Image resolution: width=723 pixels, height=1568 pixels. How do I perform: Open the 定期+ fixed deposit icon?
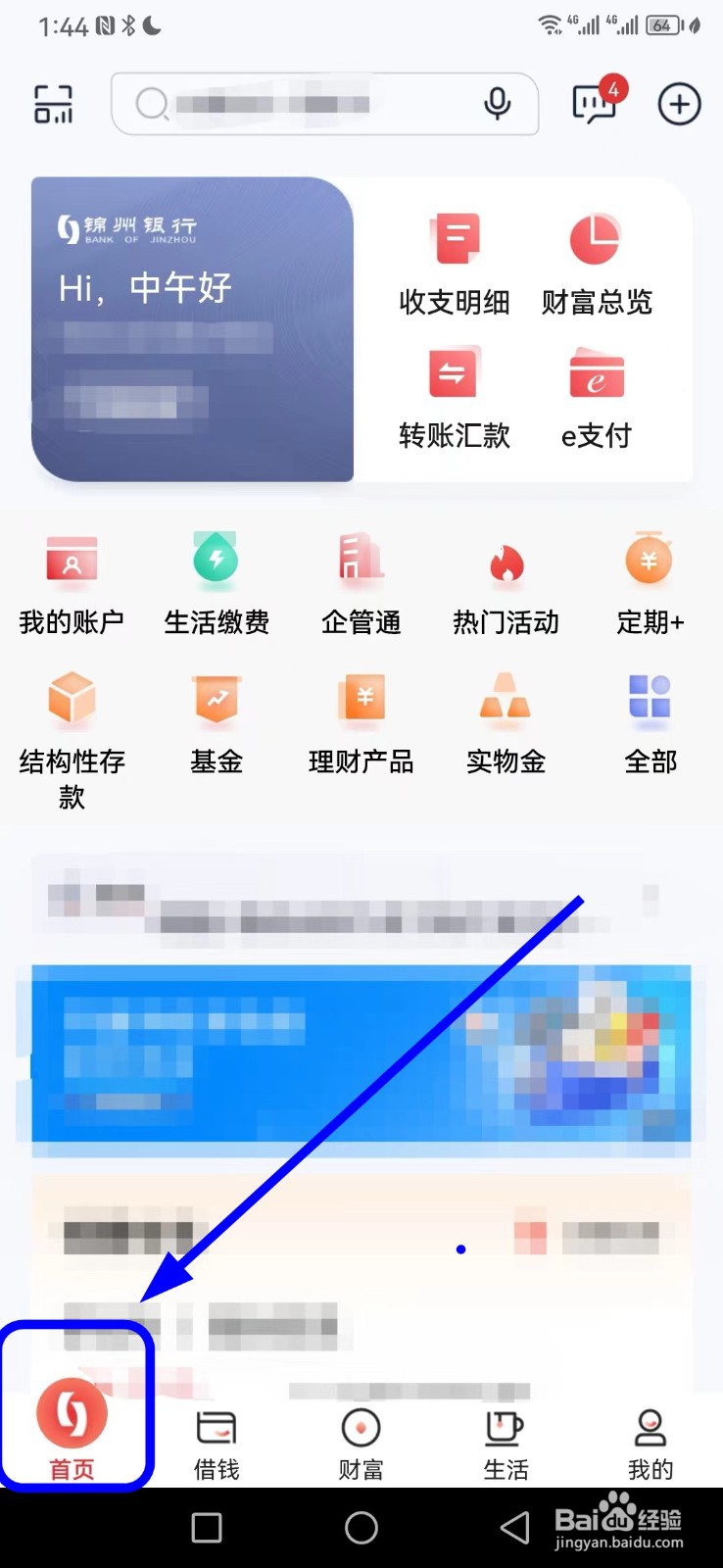point(649,578)
